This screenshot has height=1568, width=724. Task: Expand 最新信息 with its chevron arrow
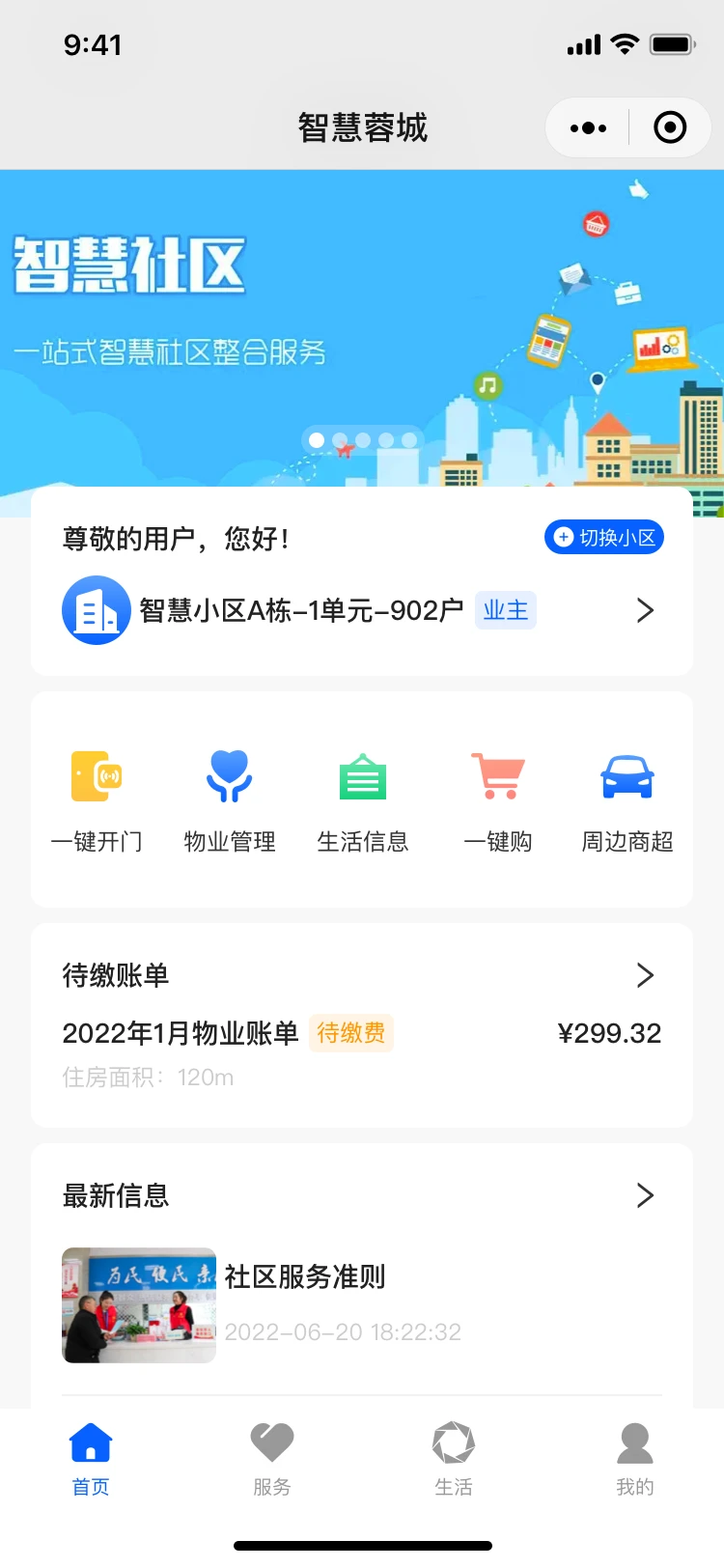[645, 1195]
